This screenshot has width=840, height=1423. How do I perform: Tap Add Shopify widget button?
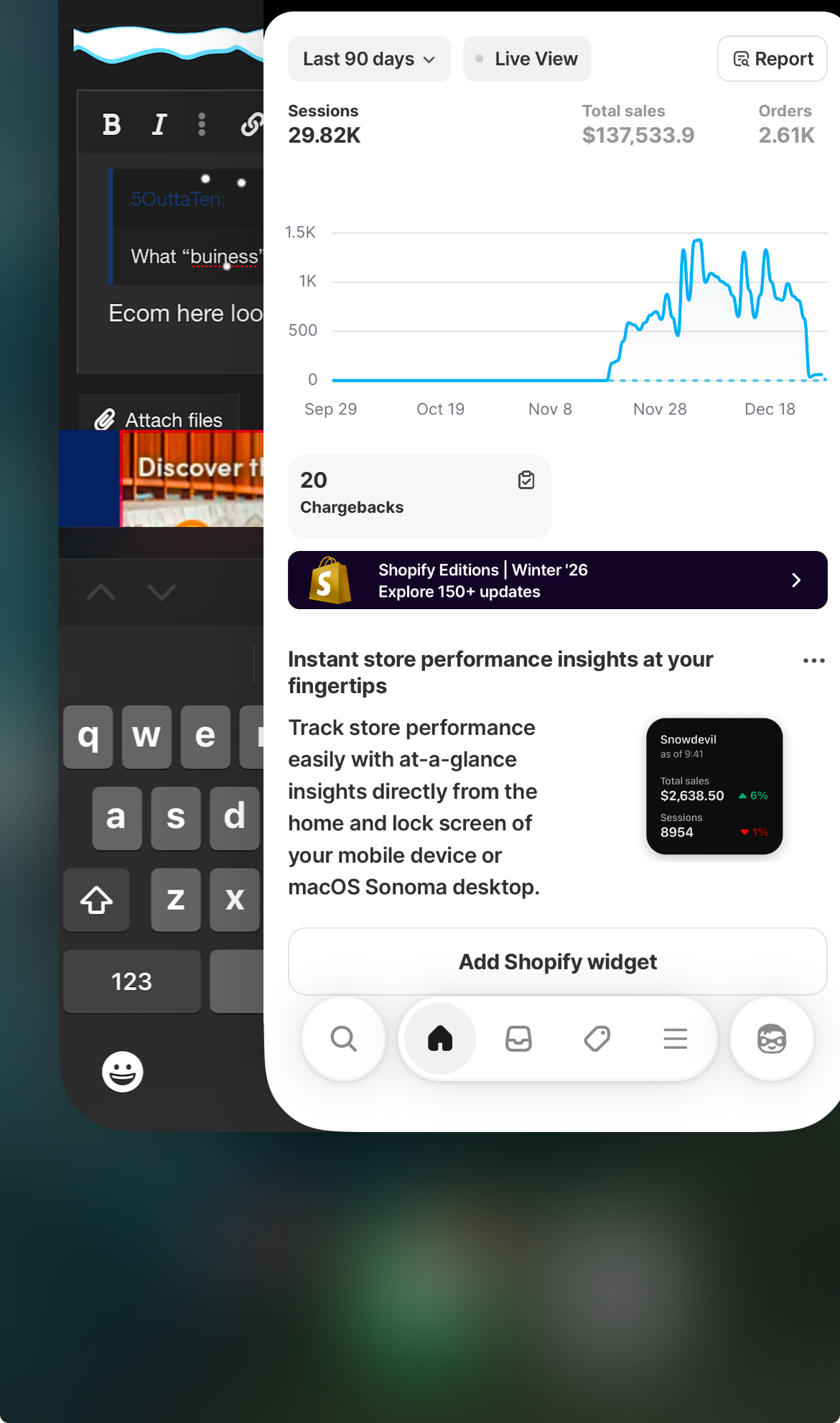(x=557, y=961)
